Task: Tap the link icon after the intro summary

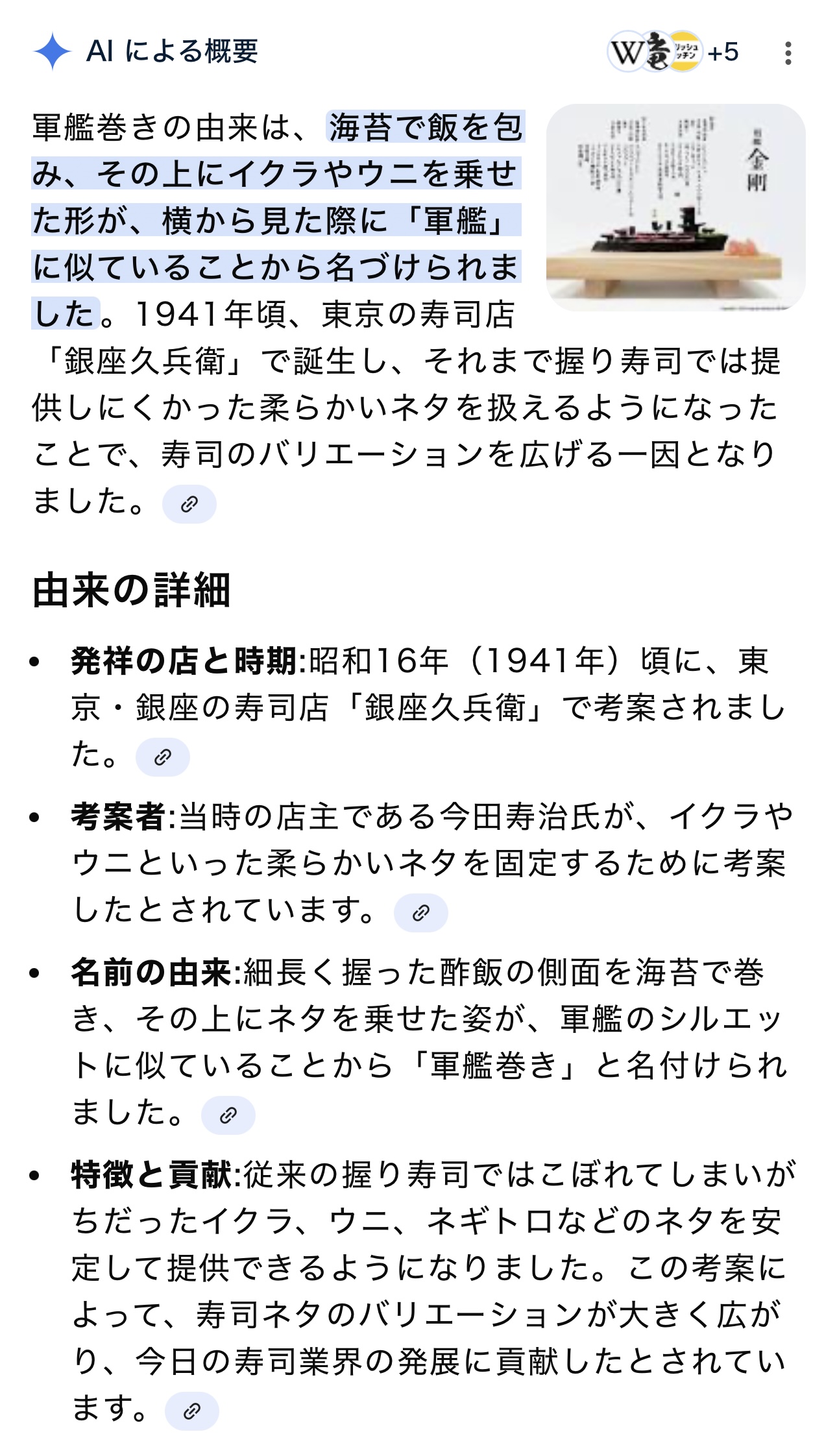Action: (189, 504)
